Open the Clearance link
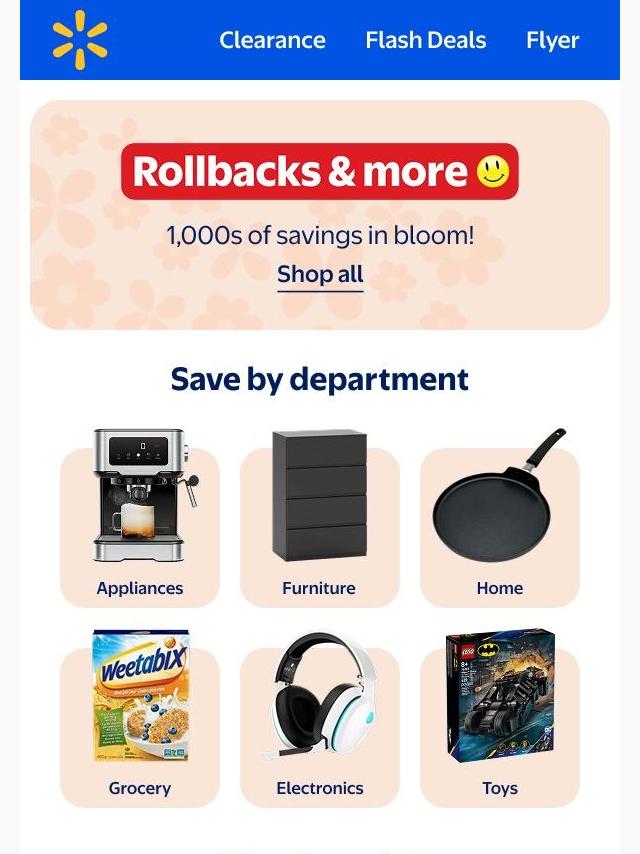The height and width of the screenshot is (854, 640). [272, 40]
